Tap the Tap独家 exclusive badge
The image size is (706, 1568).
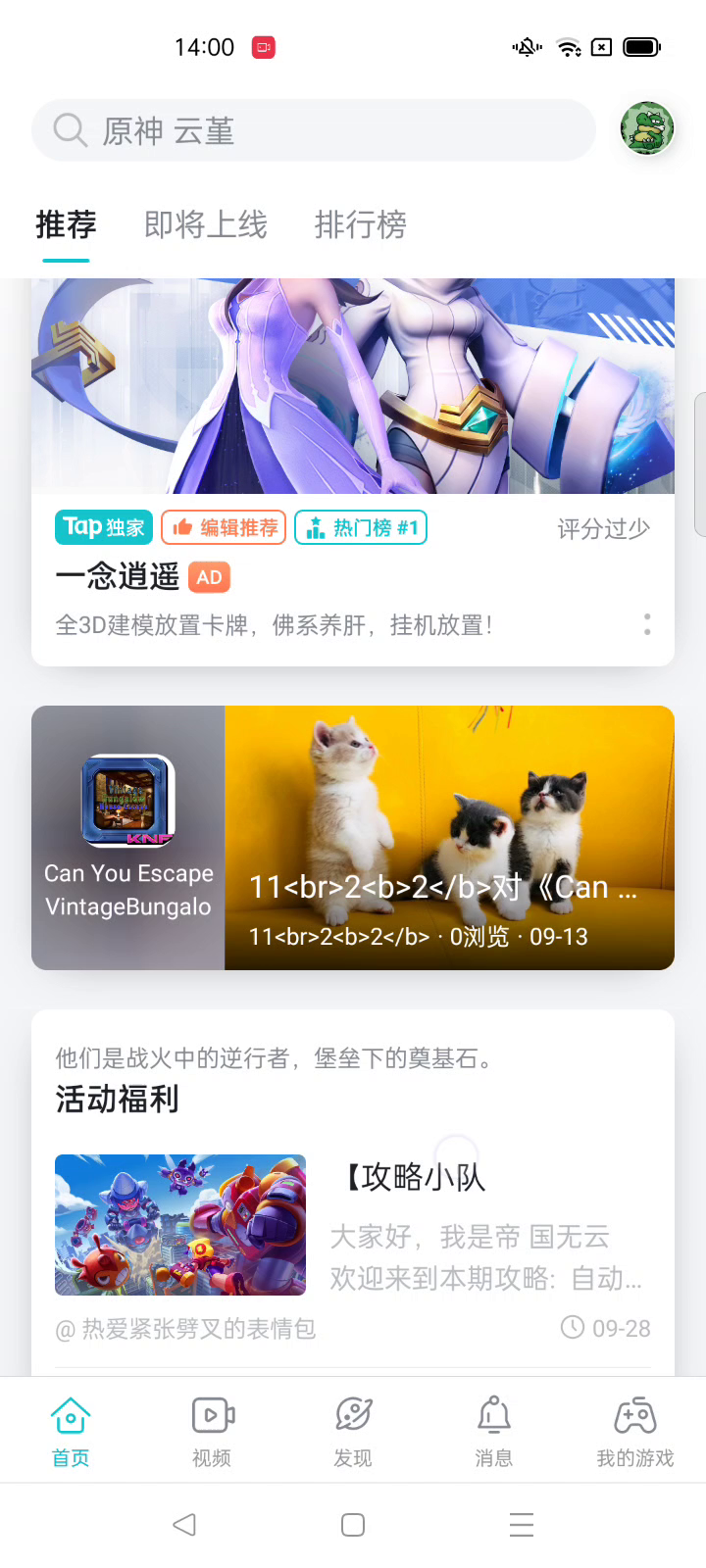click(x=103, y=527)
